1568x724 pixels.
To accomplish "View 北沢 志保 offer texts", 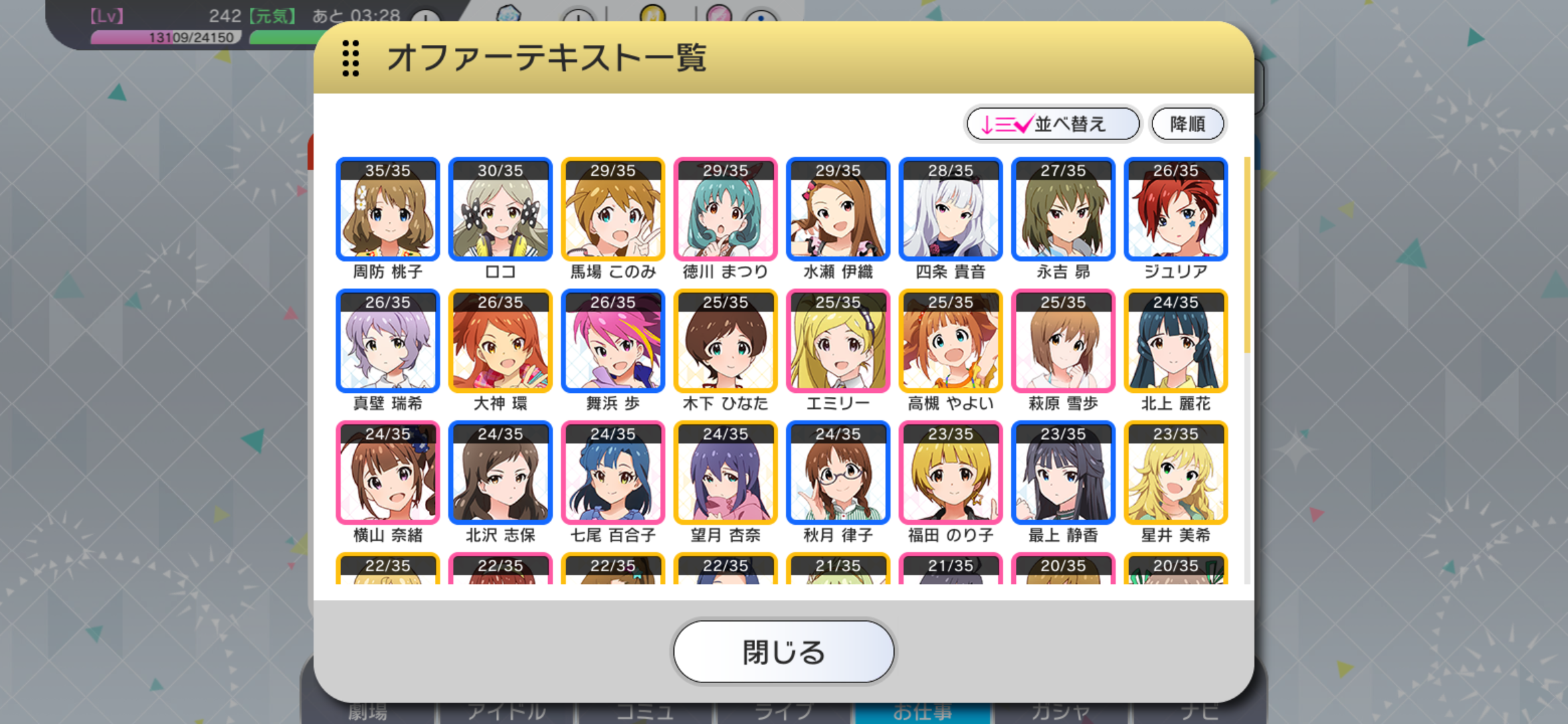I will (x=501, y=473).
